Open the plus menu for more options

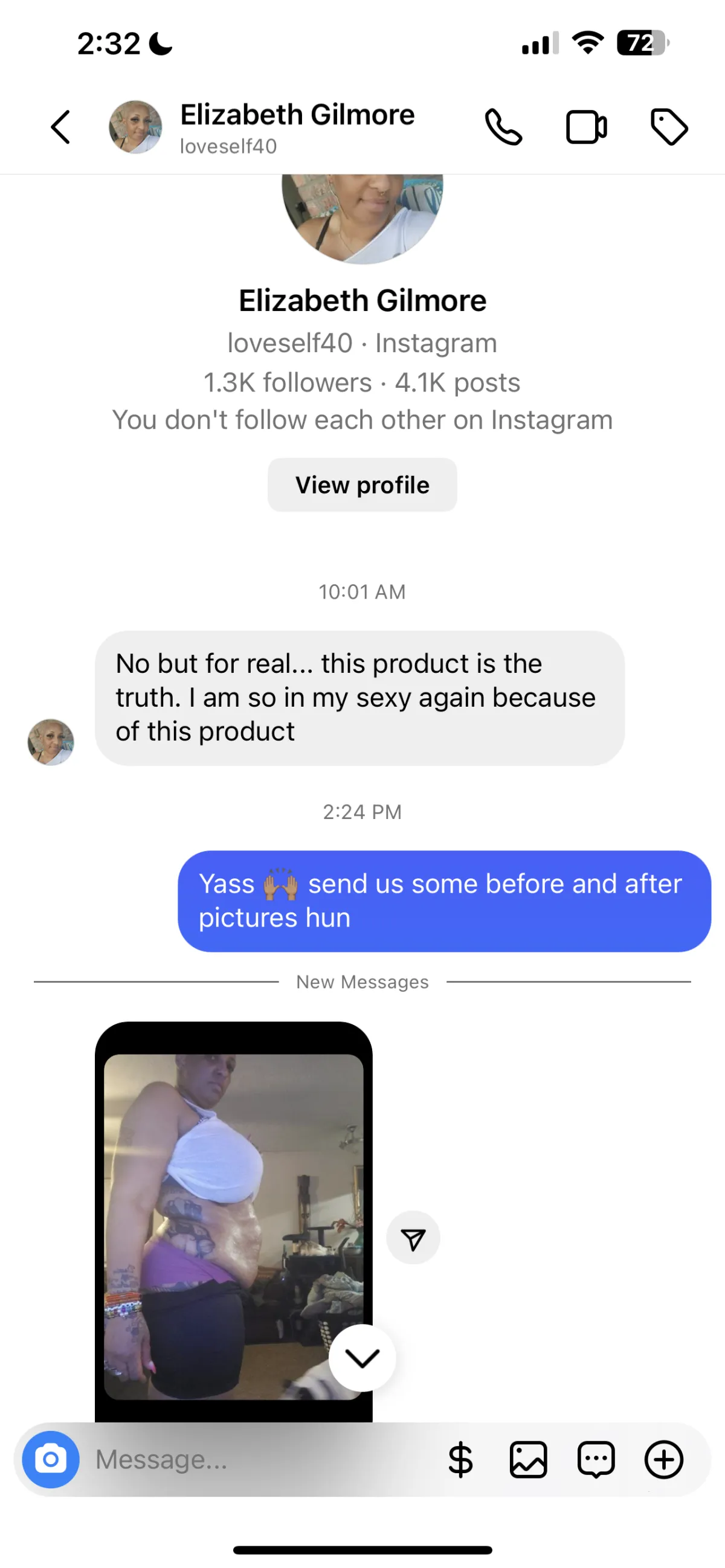tap(663, 1459)
